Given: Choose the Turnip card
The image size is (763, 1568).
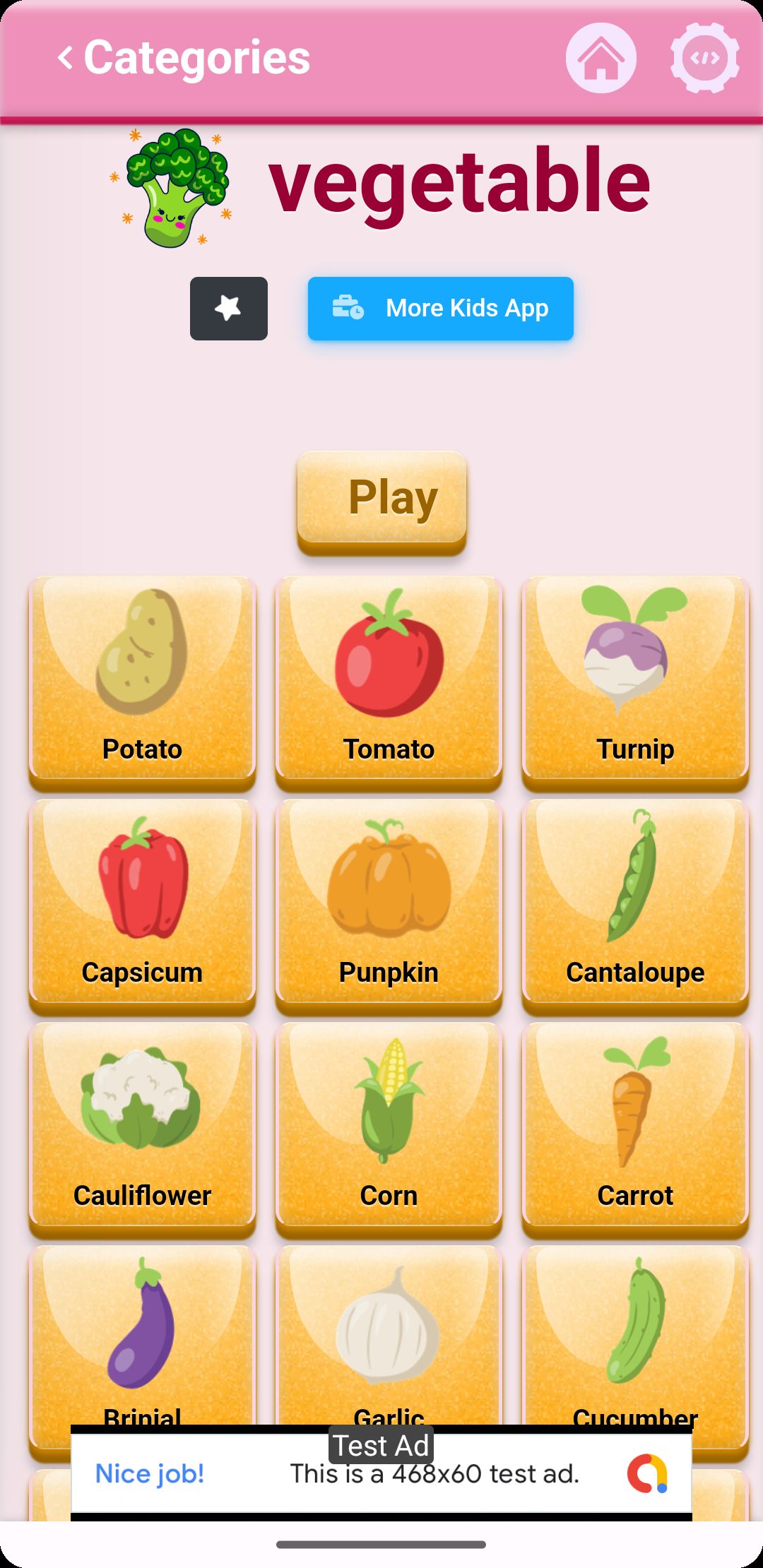Looking at the screenshot, I should [x=635, y=679].
